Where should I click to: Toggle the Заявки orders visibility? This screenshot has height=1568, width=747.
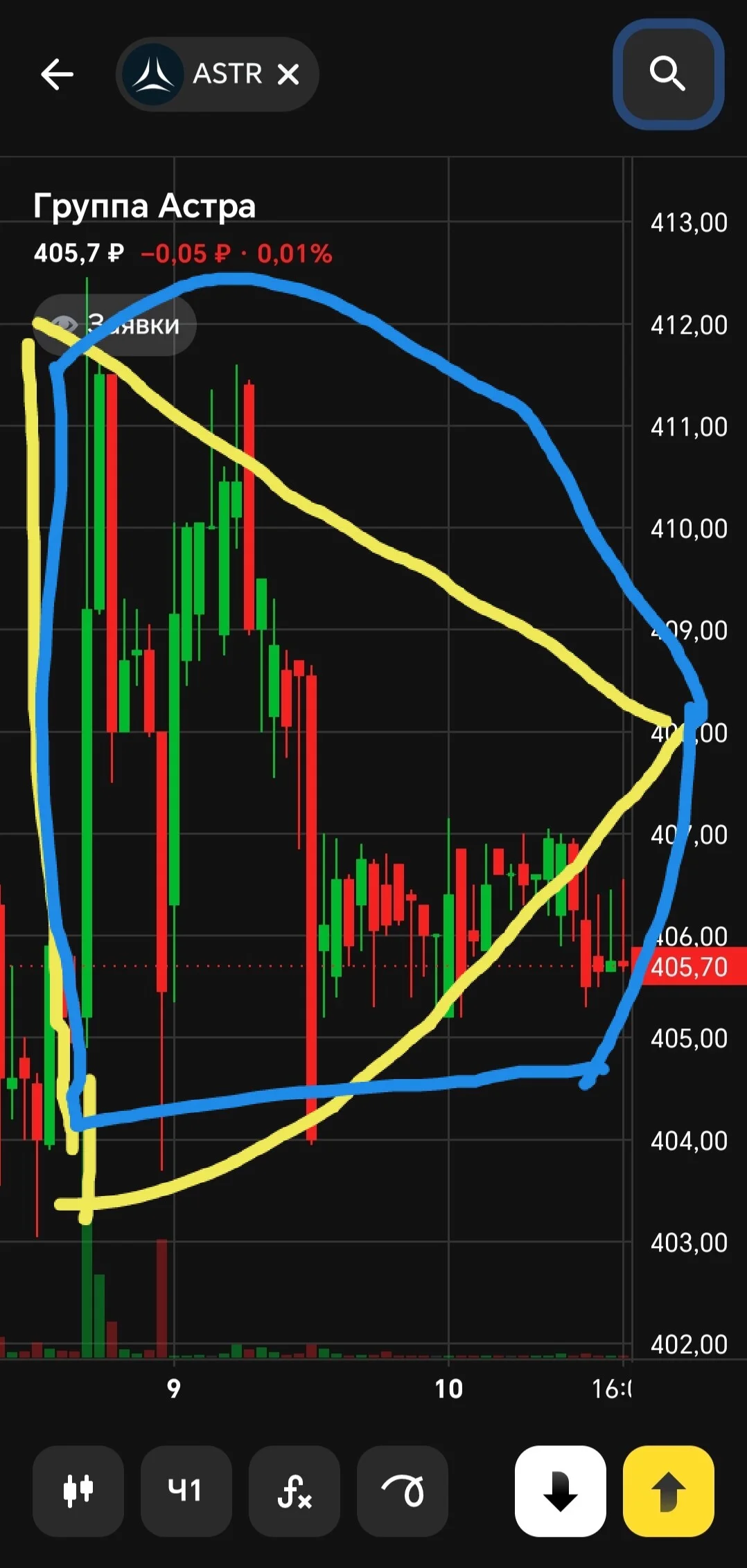click(115, 325)
